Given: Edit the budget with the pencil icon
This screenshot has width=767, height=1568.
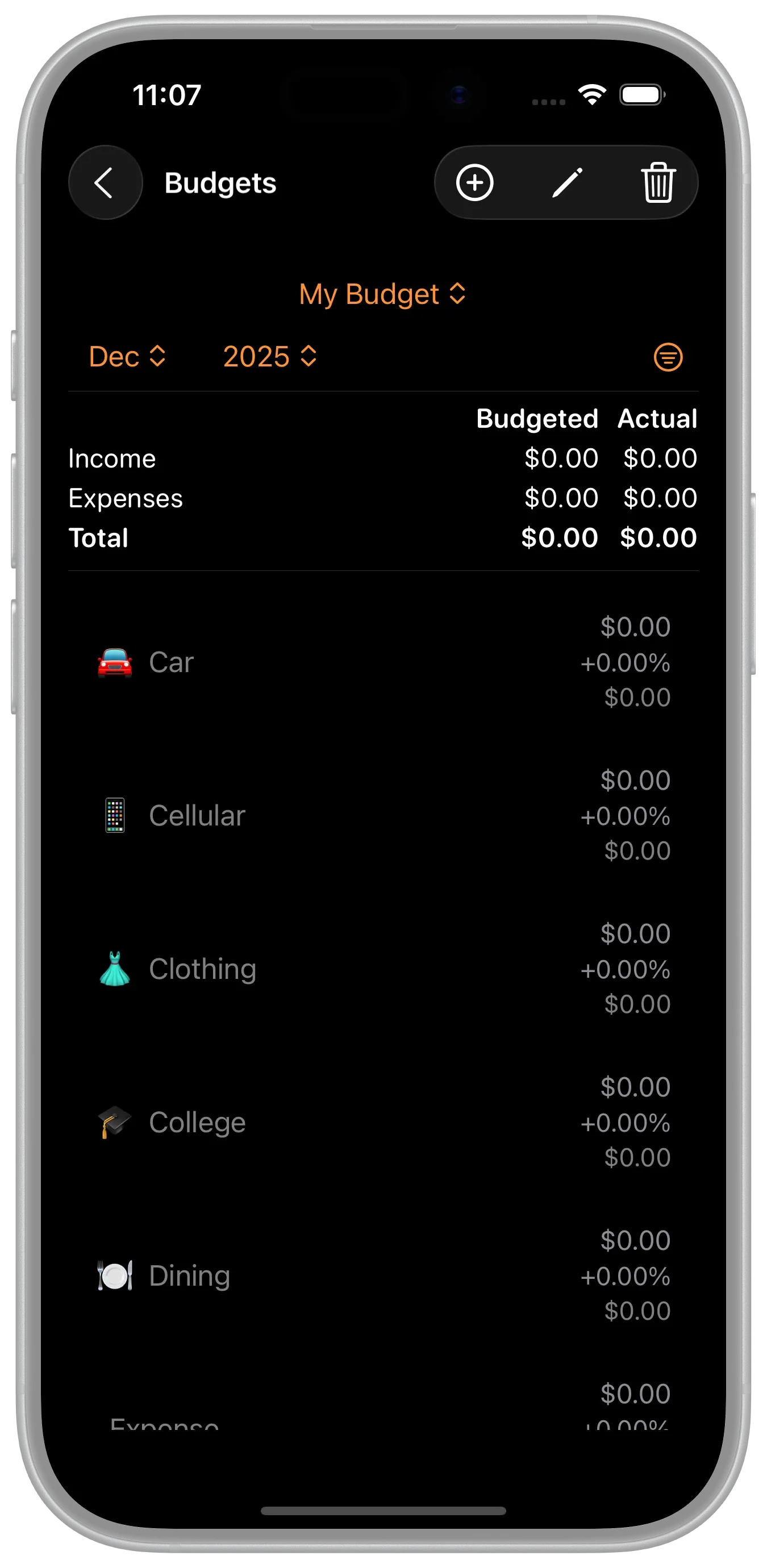Looking at the screenshot, I should tap(567, 182).
